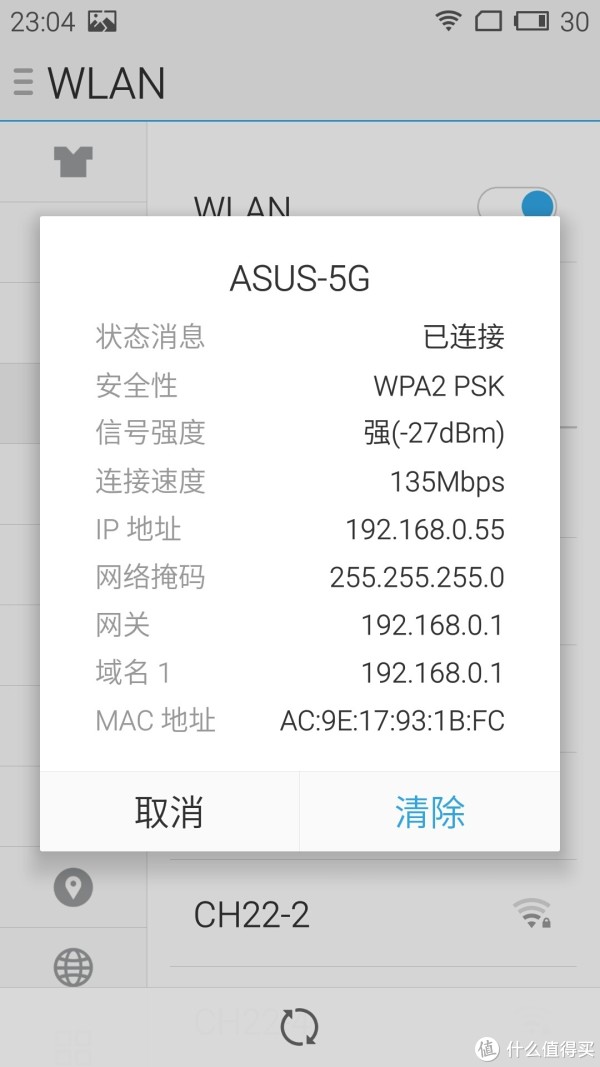
Task: Open the globe icon in sidebar
Action: tap(73, 967)
